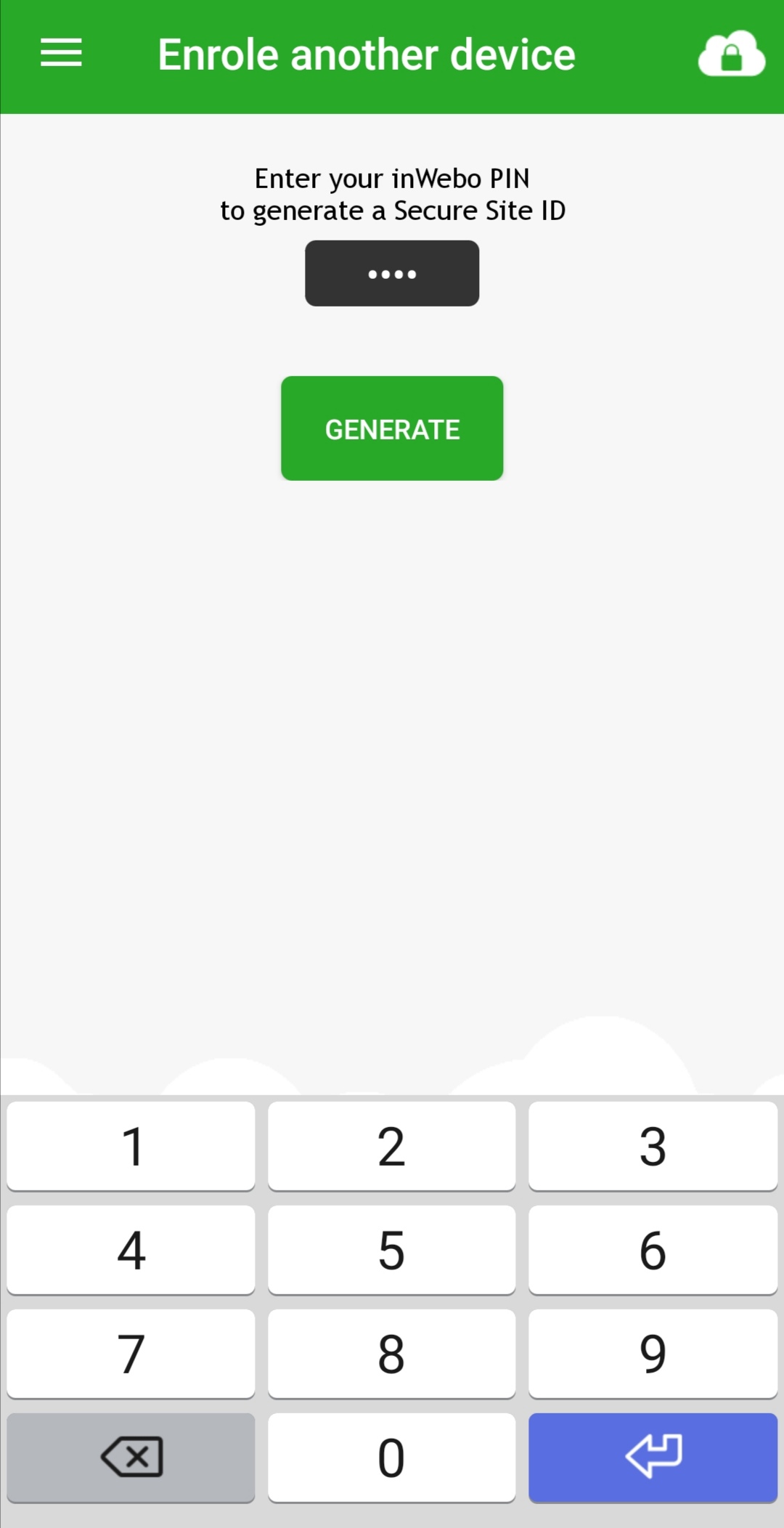Tap the GENERATE button
The image size is (784, 1528).
pyautogui.click(x=391, y=428)
